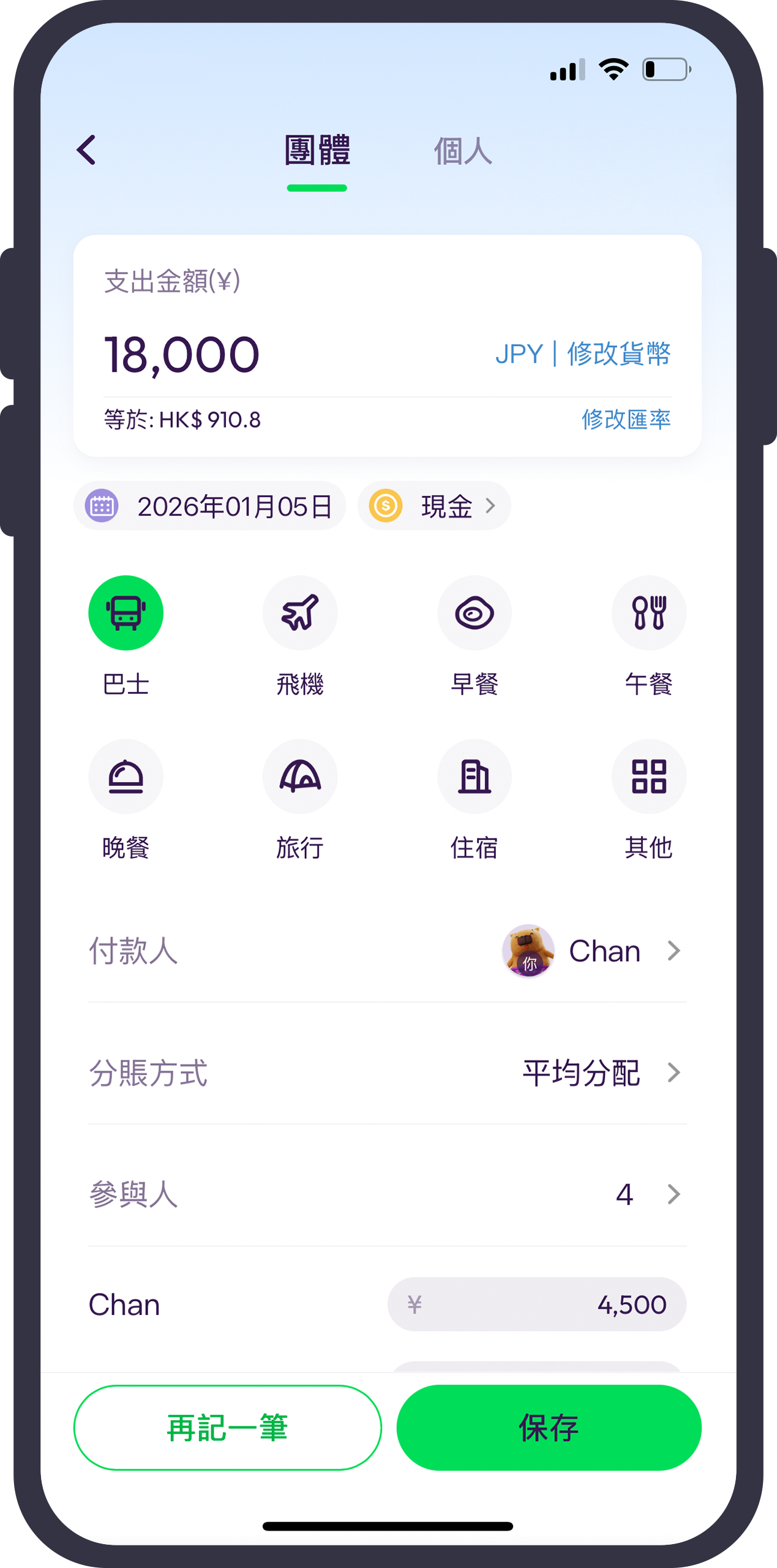Change the 付款人 payer Chan
This screenshot has height=1568, width=777.
[x=591, y=951]
